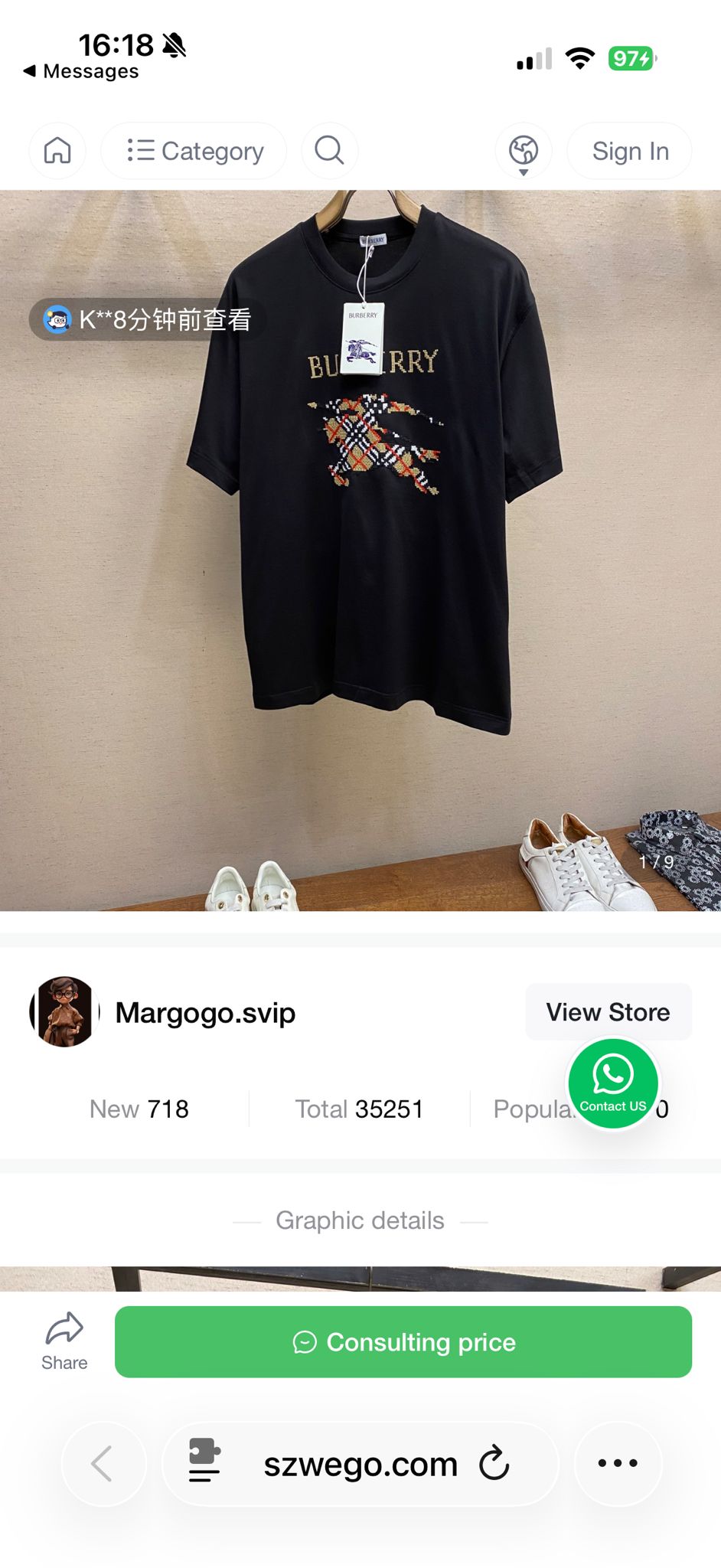
Task: Open Margogo.svip seller profile
Action: pos(205,1012)
